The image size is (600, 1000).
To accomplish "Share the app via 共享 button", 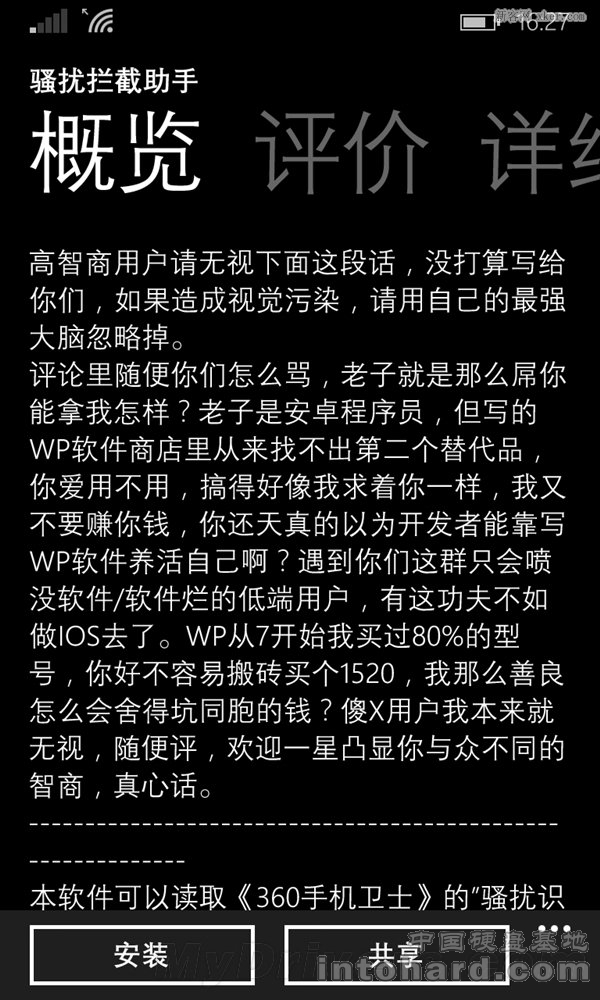I will coord(397,955).
